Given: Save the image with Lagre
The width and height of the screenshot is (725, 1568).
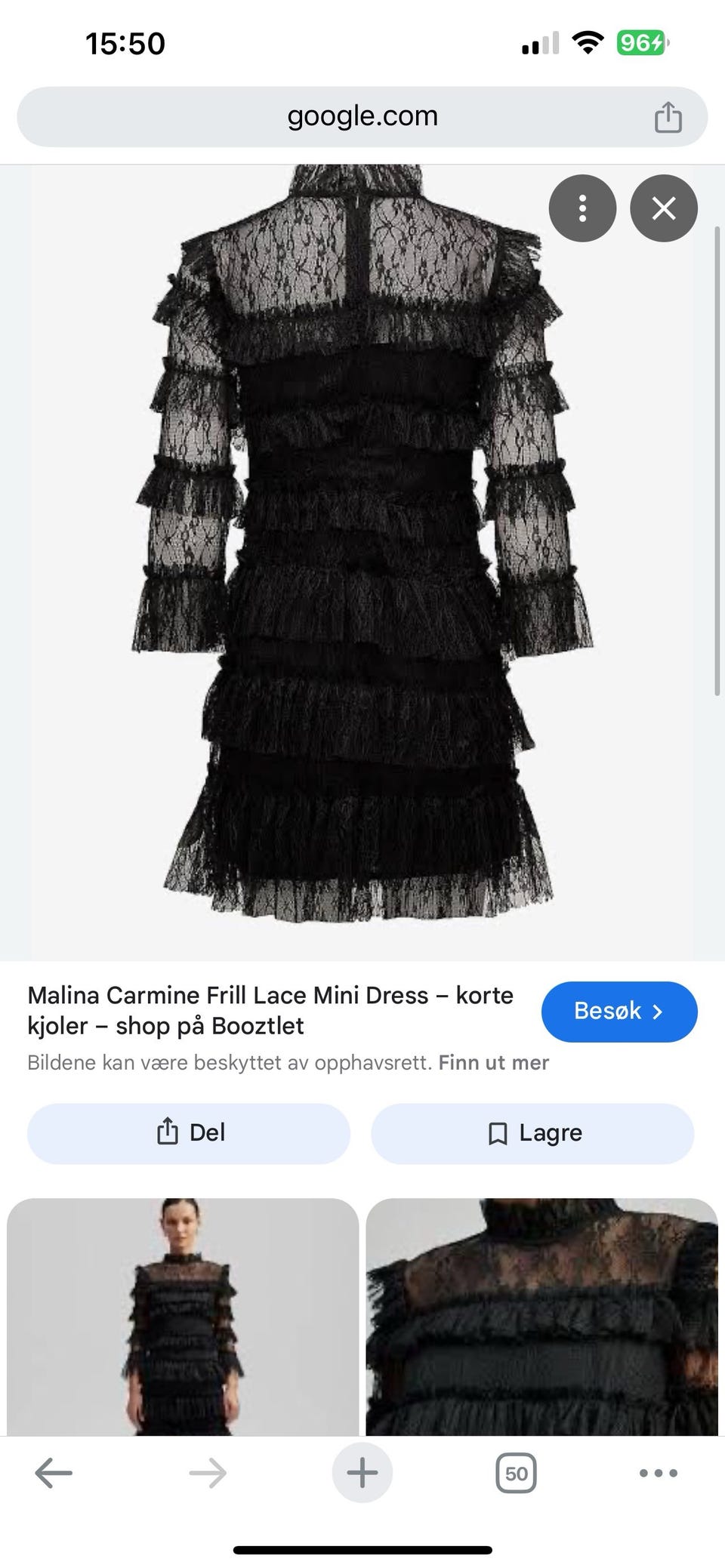Looking at the screenshot, I should click(532, 1132).
